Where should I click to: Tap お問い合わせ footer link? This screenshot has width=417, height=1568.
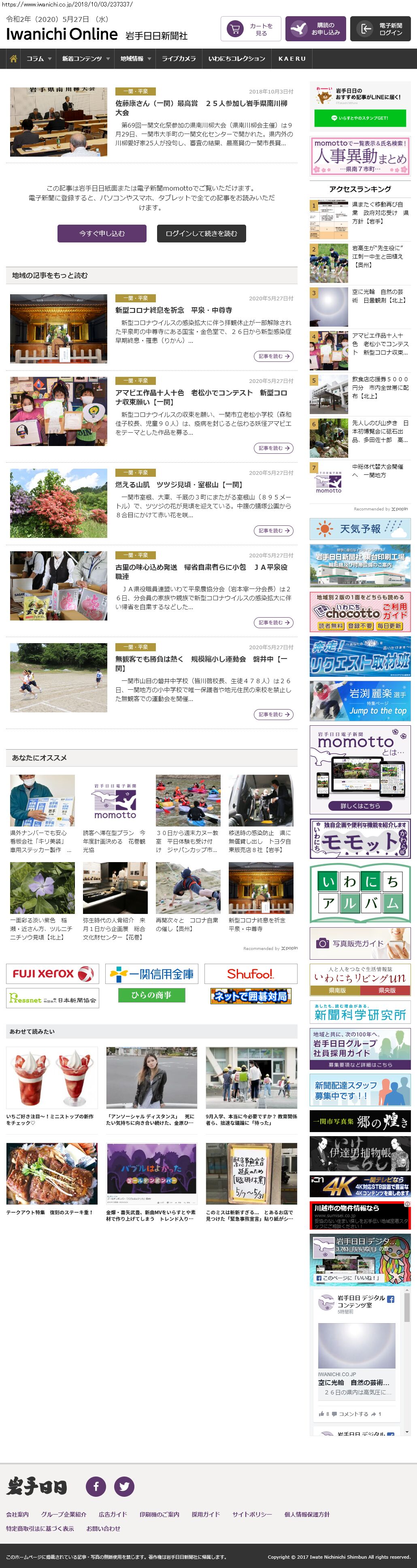[x=103, y=1528]
